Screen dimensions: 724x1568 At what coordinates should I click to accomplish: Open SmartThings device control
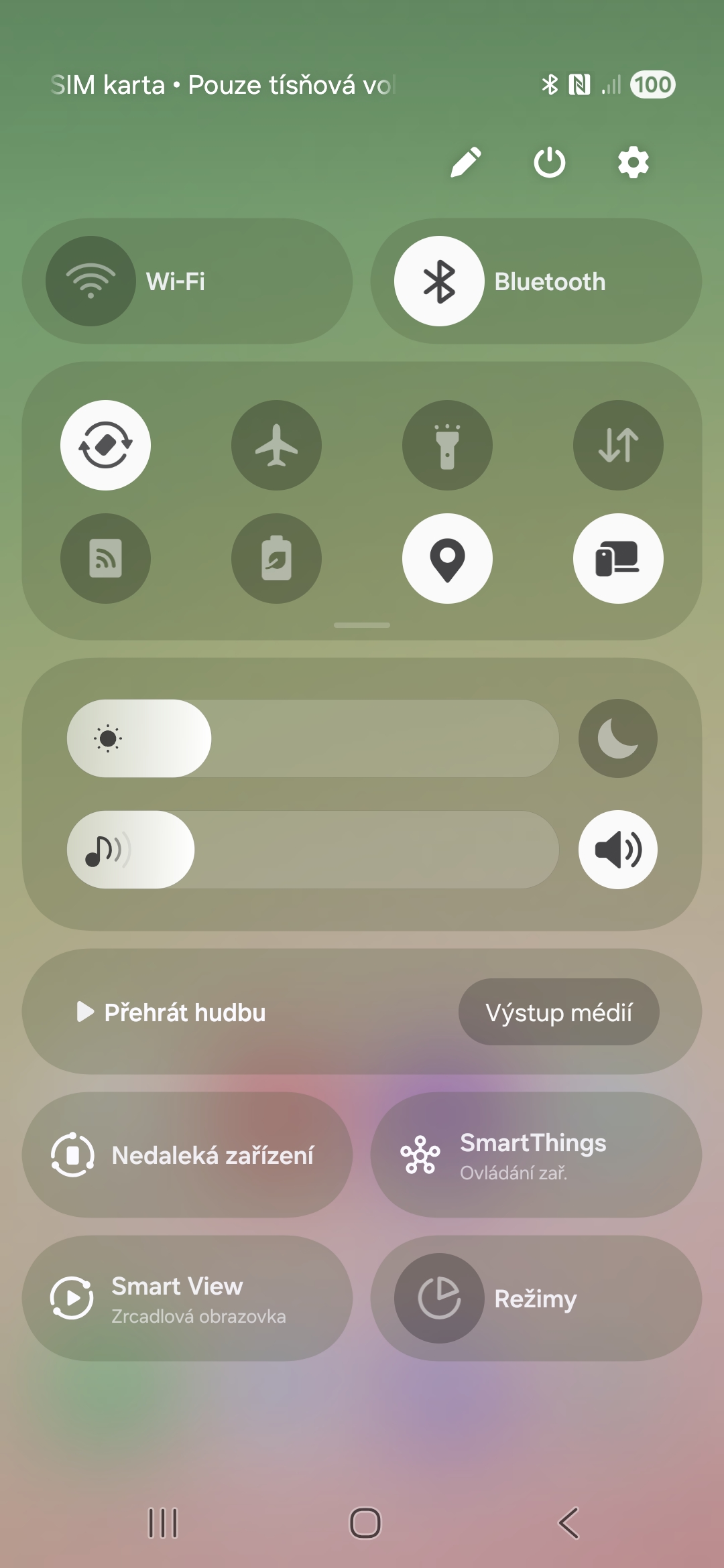click(x=536, y=1155)
